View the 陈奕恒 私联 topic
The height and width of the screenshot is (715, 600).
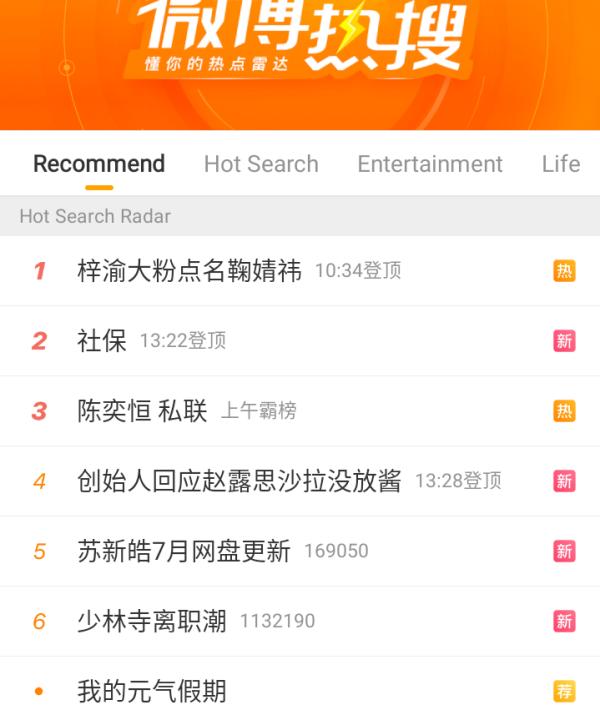click(142, 411)
